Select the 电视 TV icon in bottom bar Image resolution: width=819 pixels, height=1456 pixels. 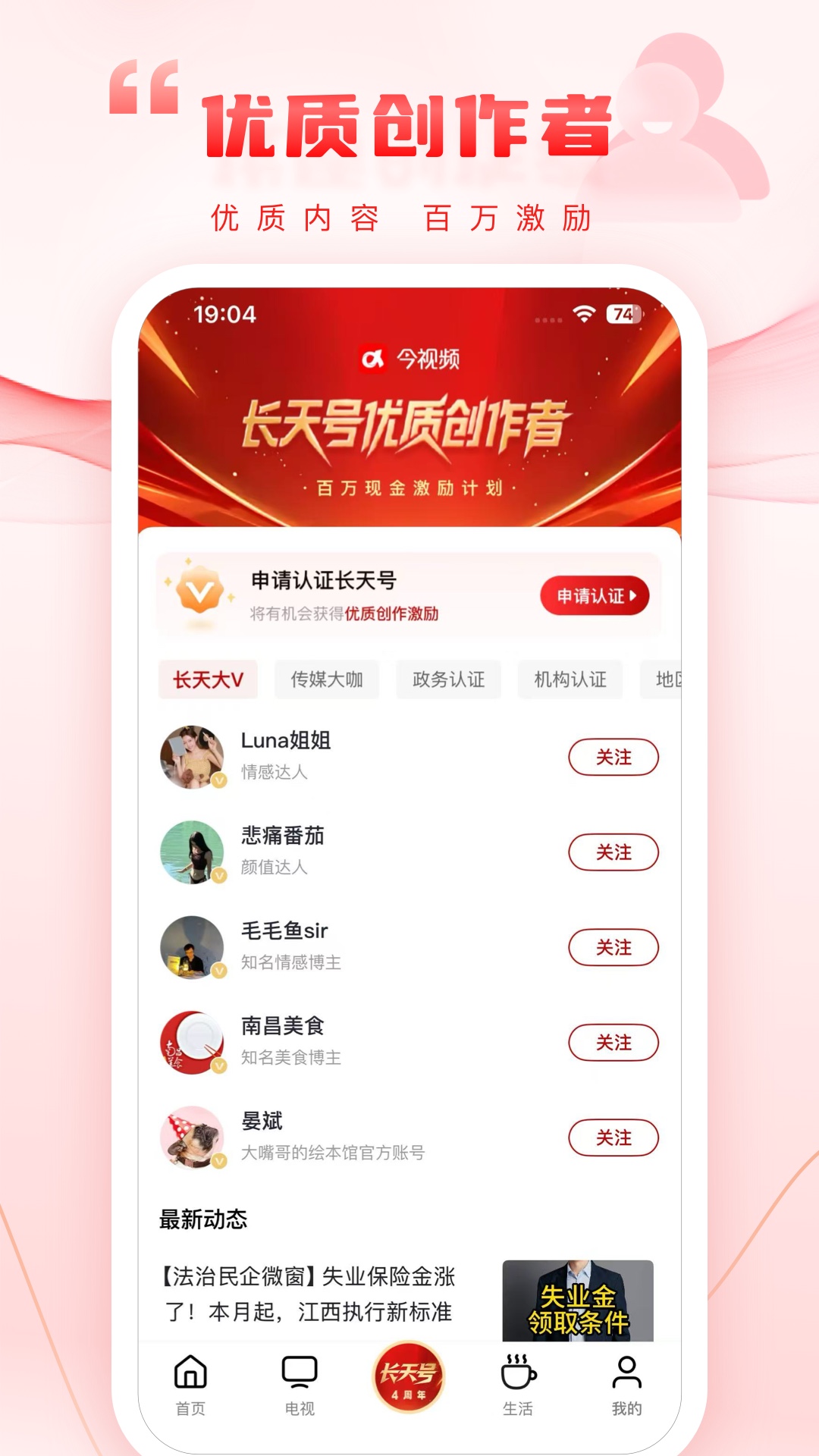tap(299, 1382)
